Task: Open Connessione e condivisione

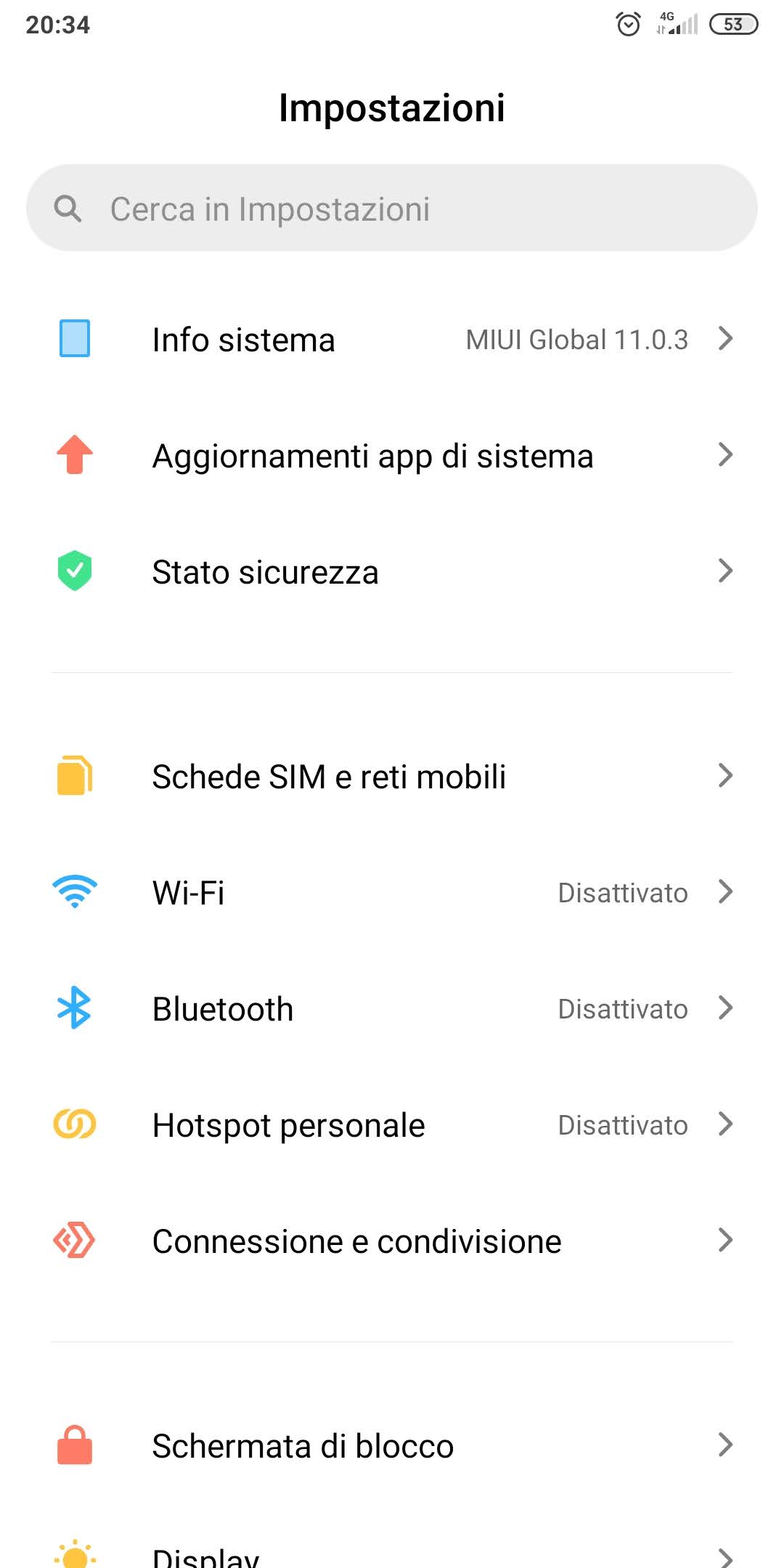Action: (x=392, y=1241)
